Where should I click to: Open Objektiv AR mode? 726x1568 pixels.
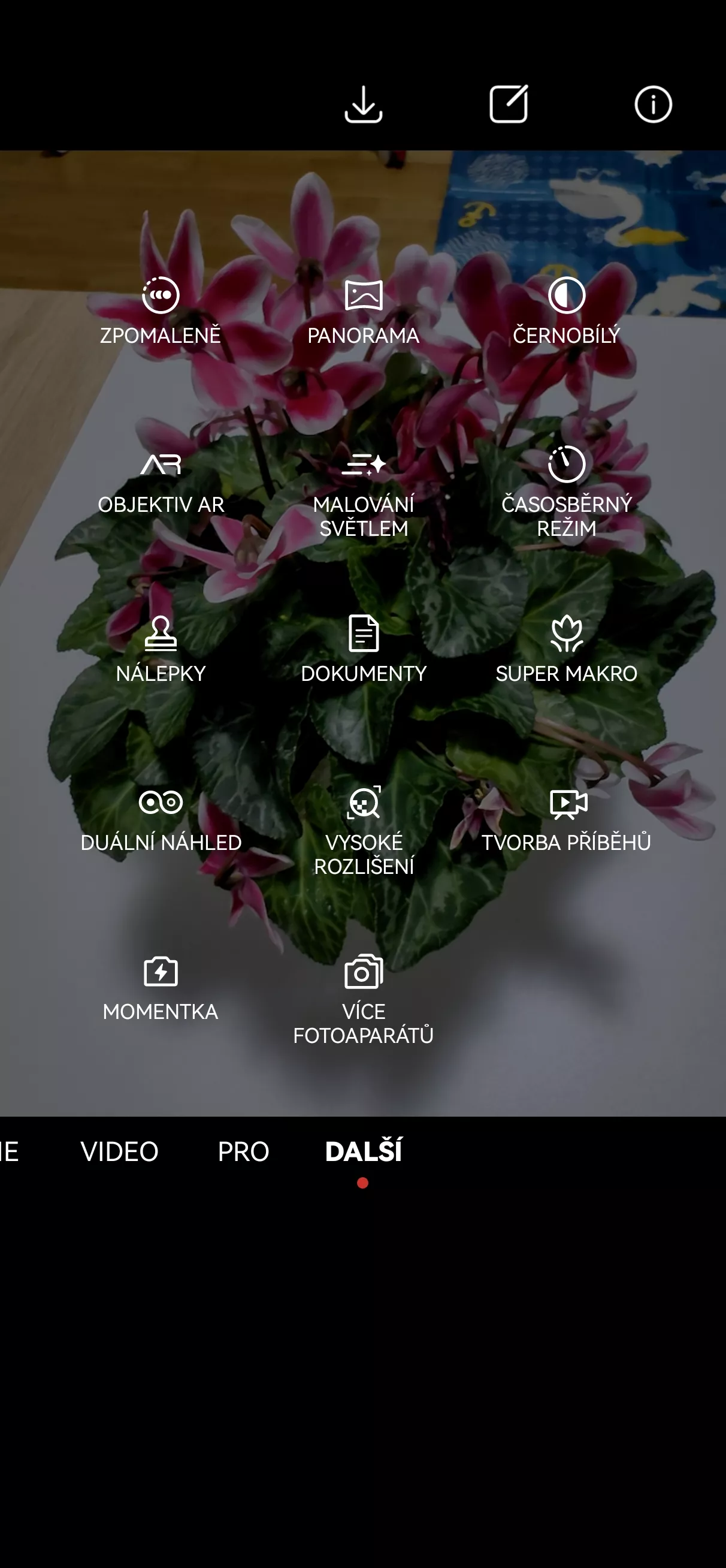pos(161,481)
